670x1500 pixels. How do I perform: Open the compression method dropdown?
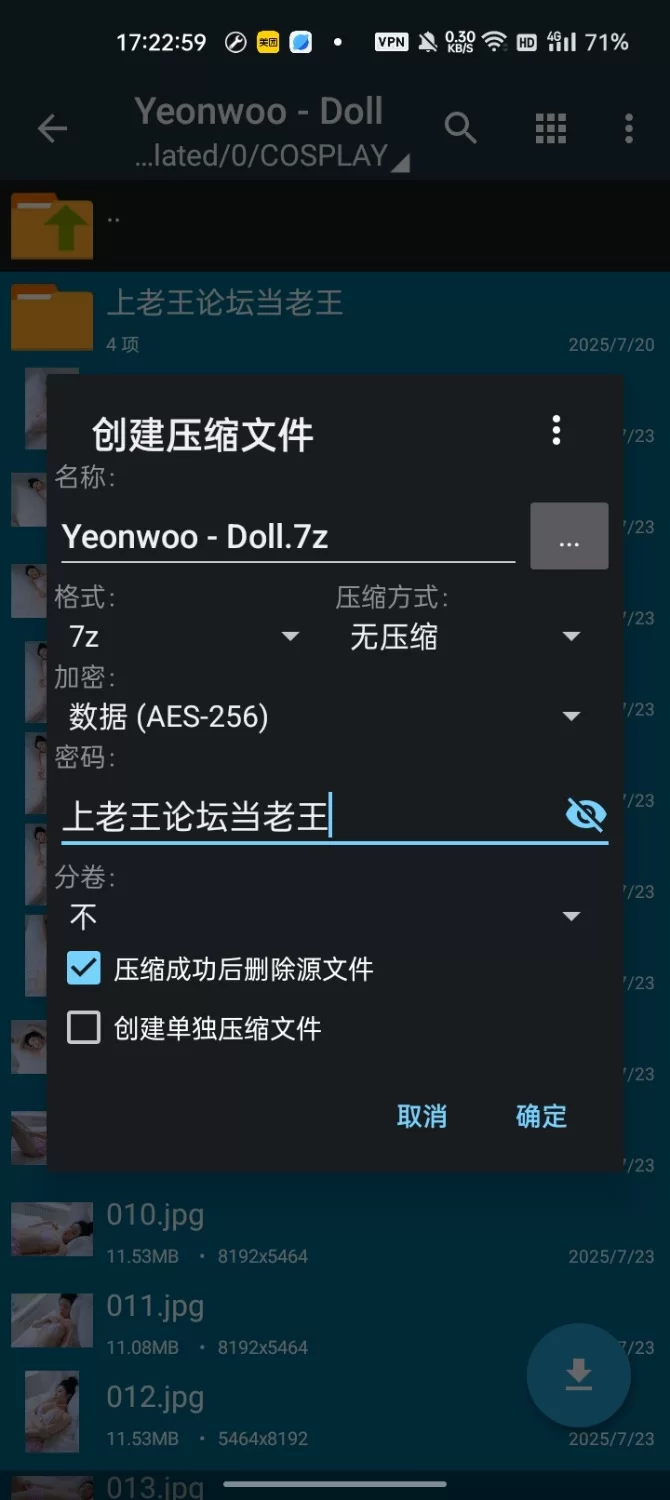tap(464, 637)
